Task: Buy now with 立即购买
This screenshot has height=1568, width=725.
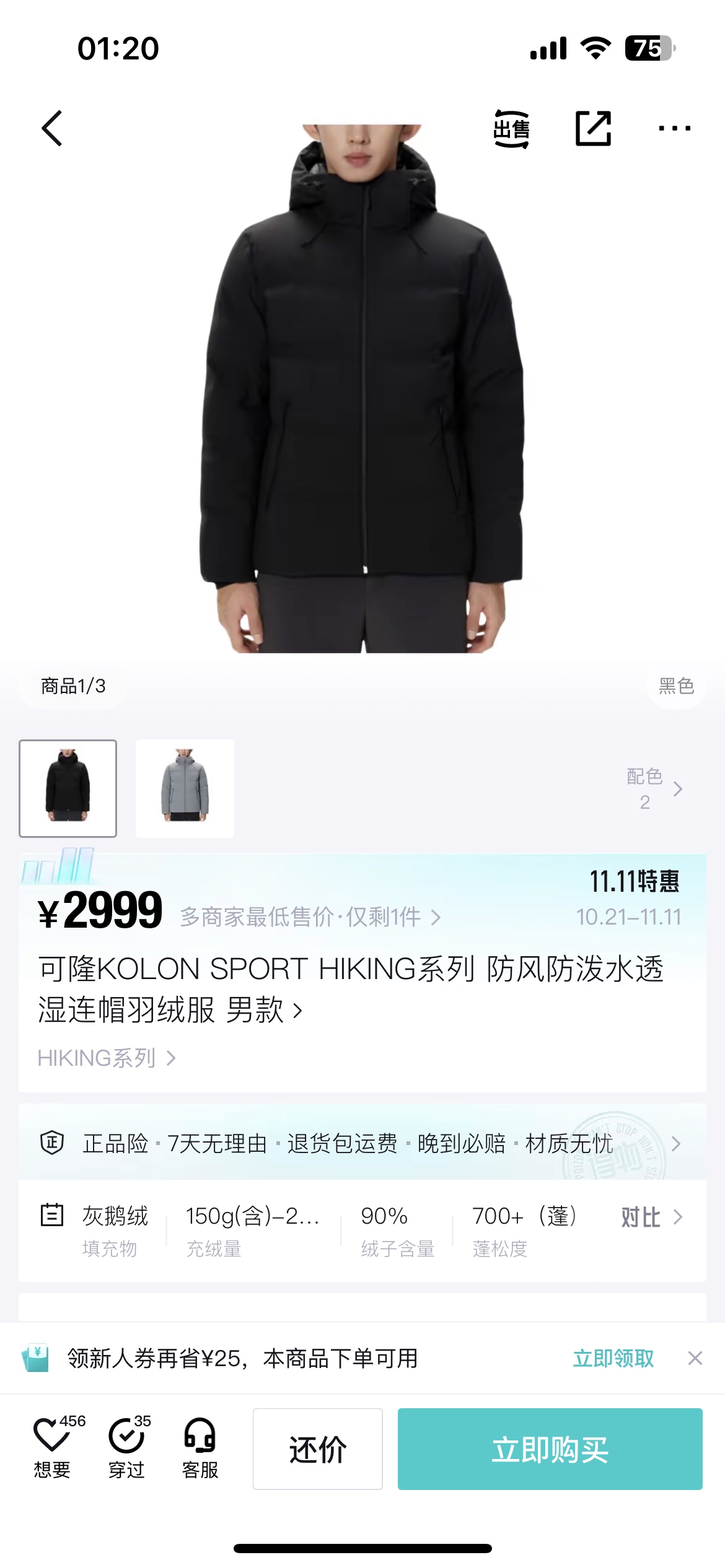Action: click(550, 1449)
